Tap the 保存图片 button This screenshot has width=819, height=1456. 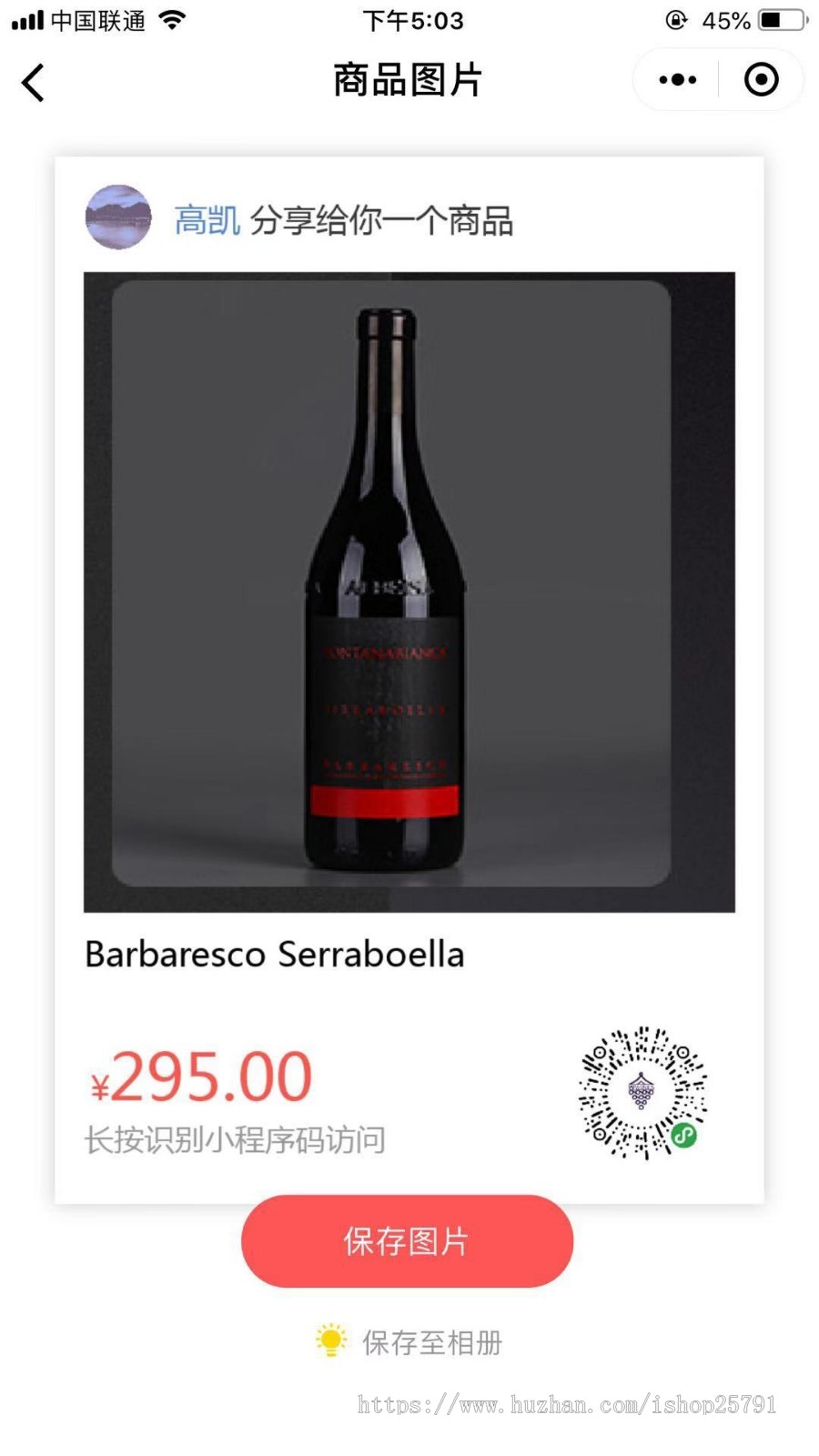pyautogui.click(x=407, y=1241)
